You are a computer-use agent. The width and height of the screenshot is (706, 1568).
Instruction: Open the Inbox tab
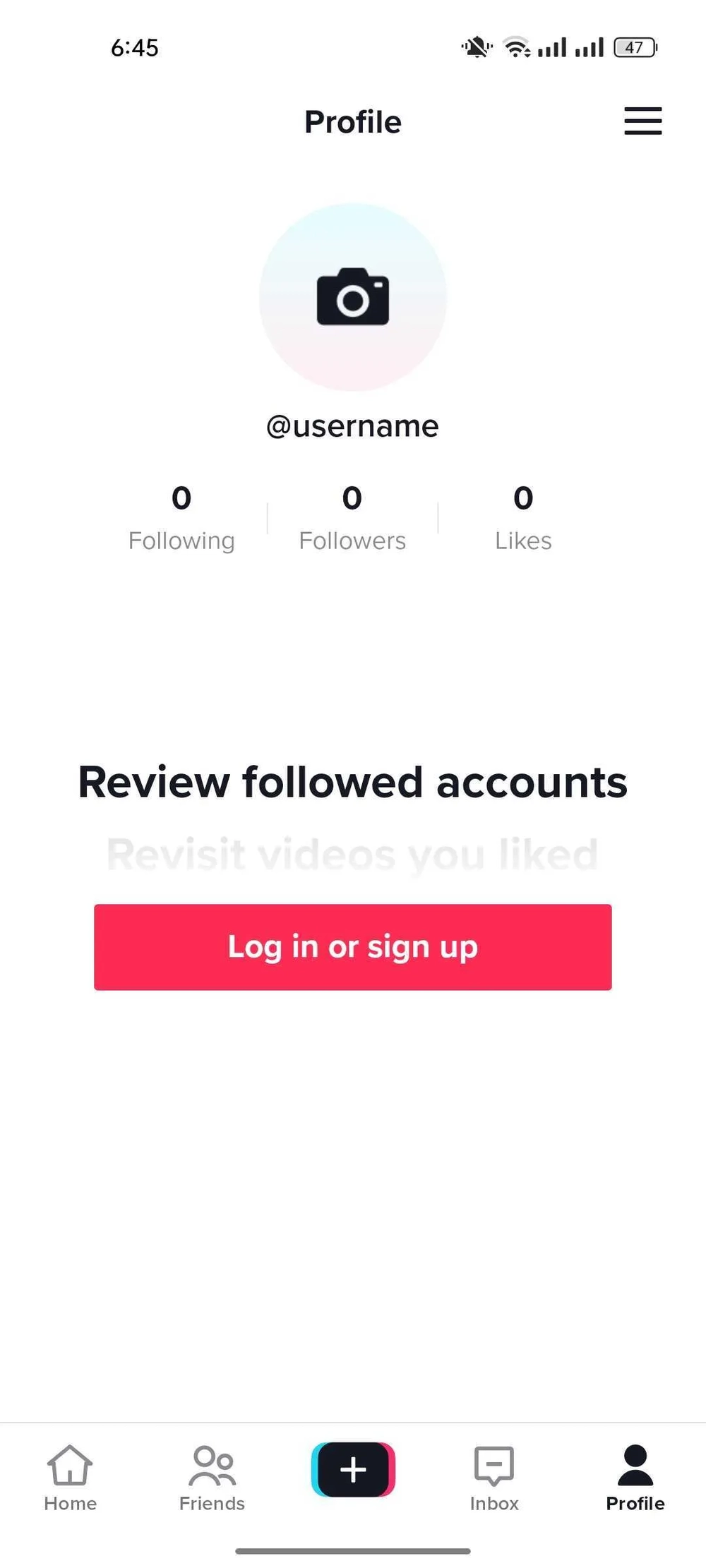pos(494,1476)
